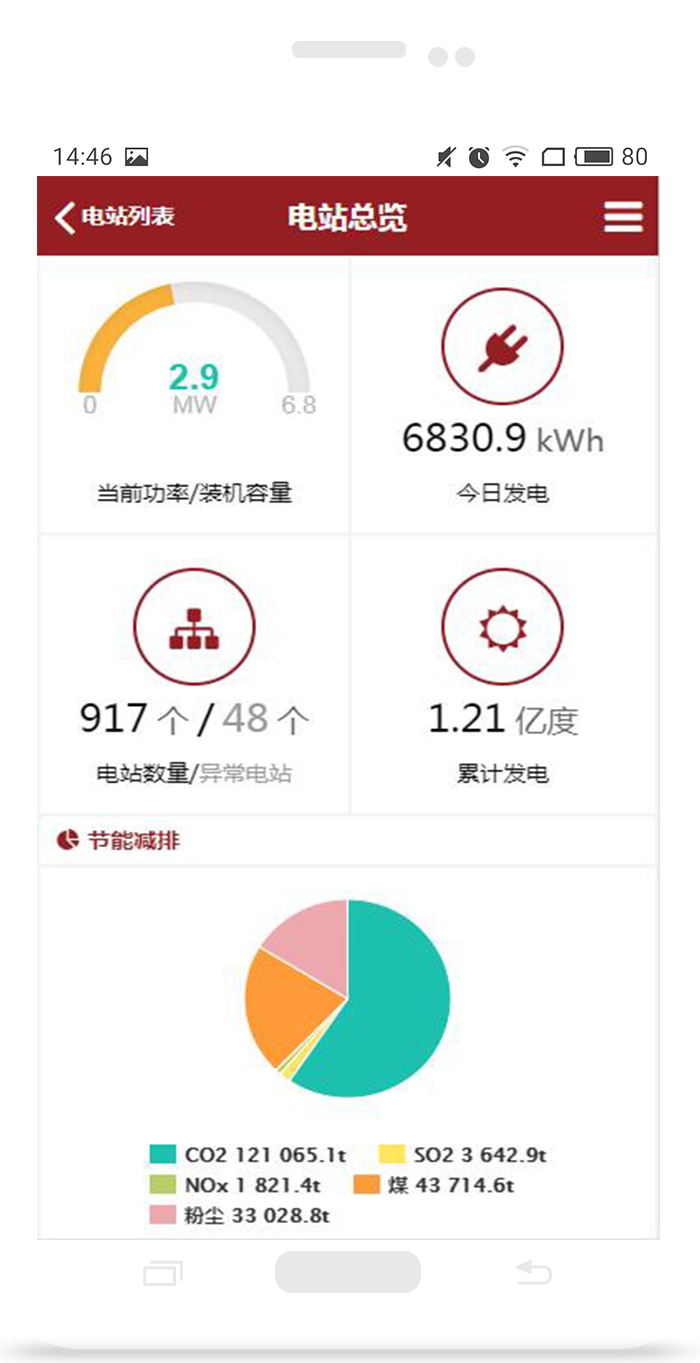Screen dimensions: 700x1363
Task: Open the 累计发电 card
Action: click(x=503, y=675)
